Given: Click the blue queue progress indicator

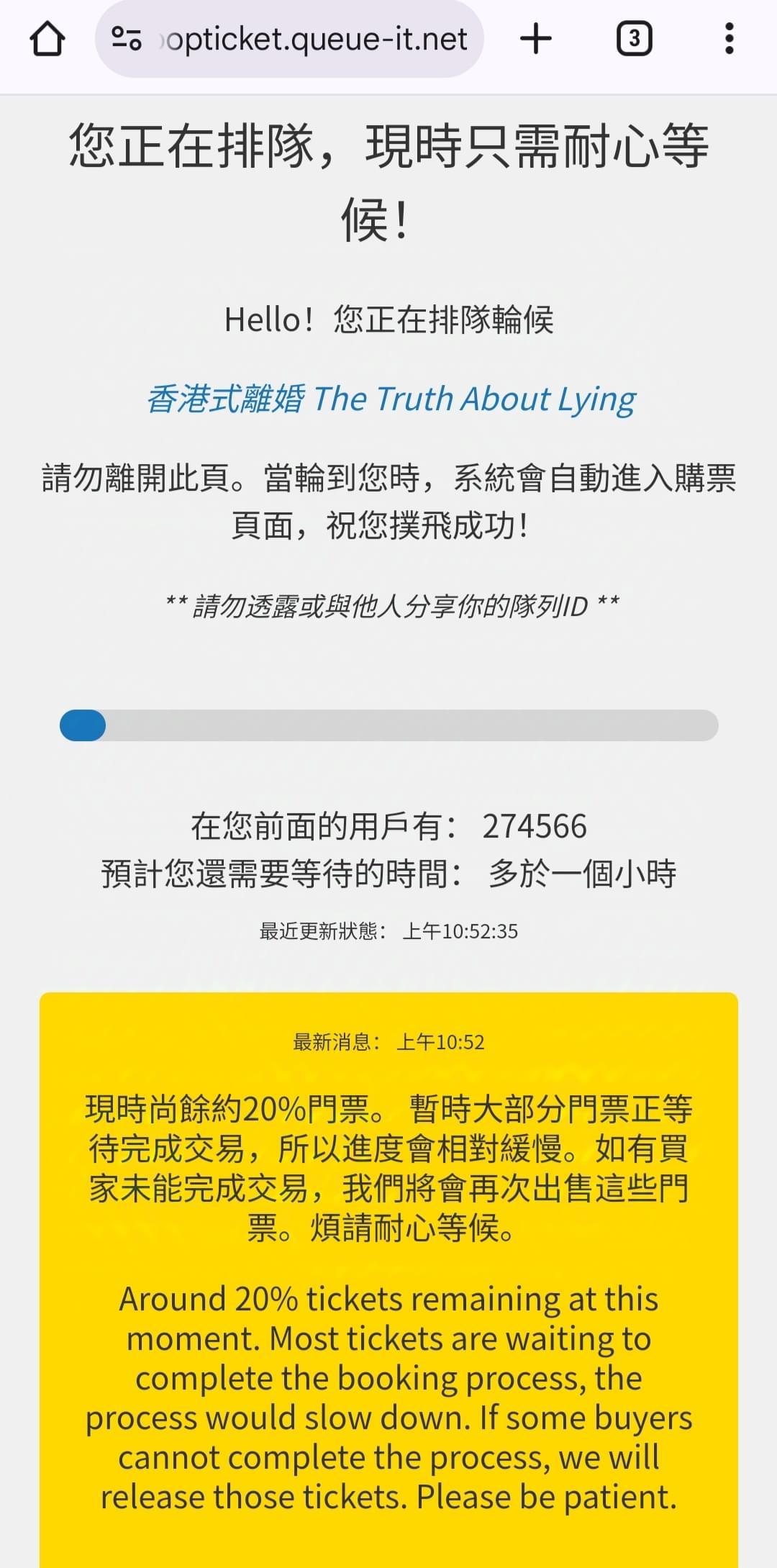Looking at the screenshot, I should point(81,727).
